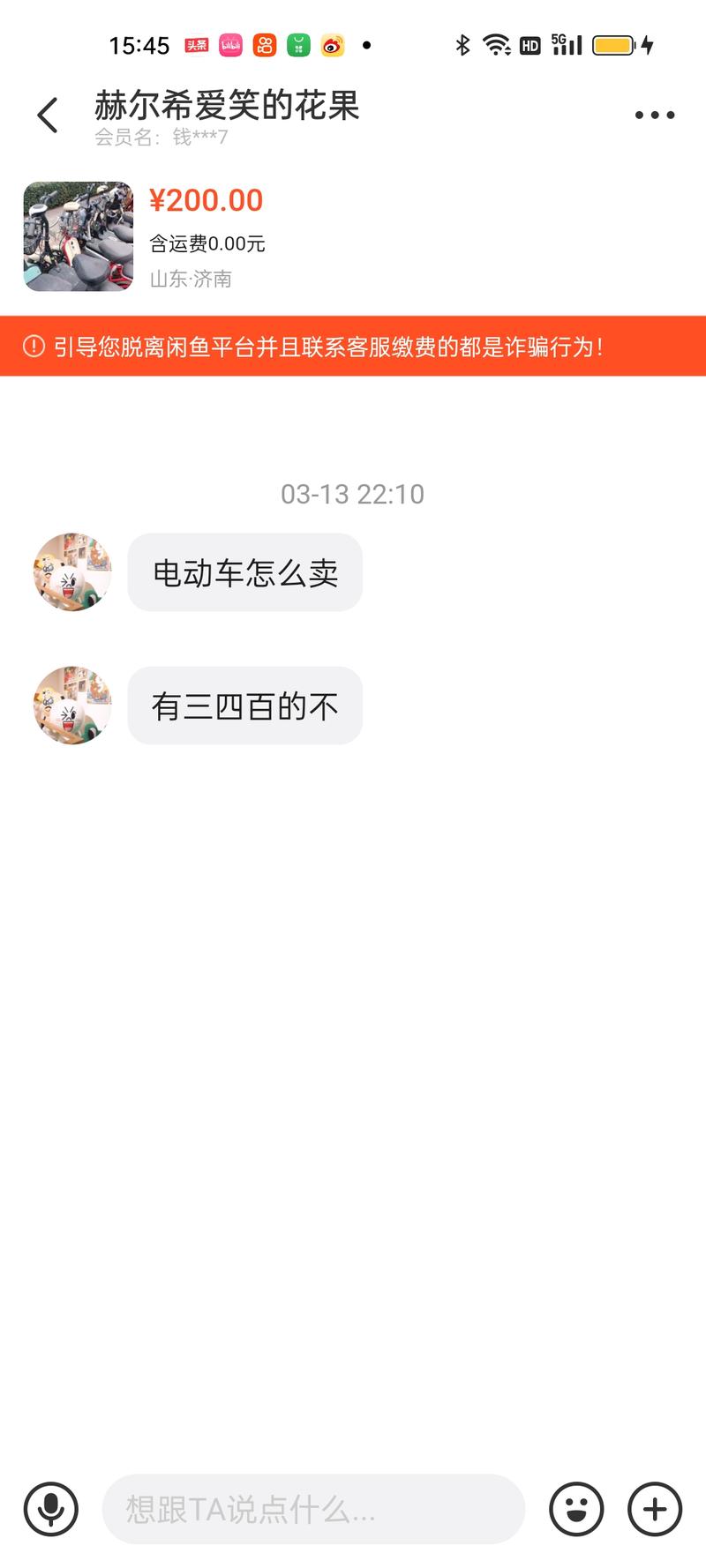706x1568 pixels.
Task: Go back from this chat
Action: click(48, 116)
